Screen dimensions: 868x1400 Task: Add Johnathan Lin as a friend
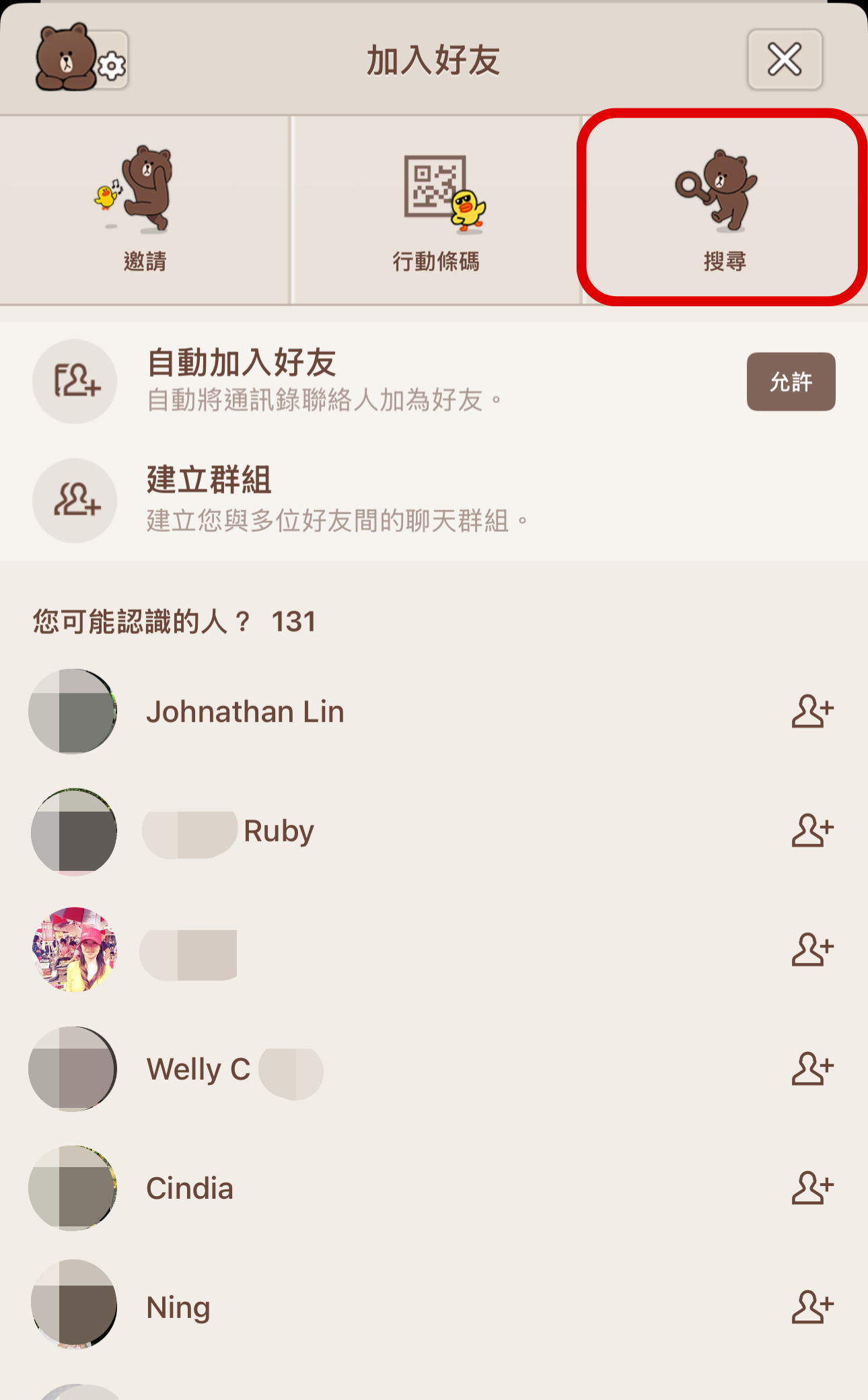click(812, 711)
